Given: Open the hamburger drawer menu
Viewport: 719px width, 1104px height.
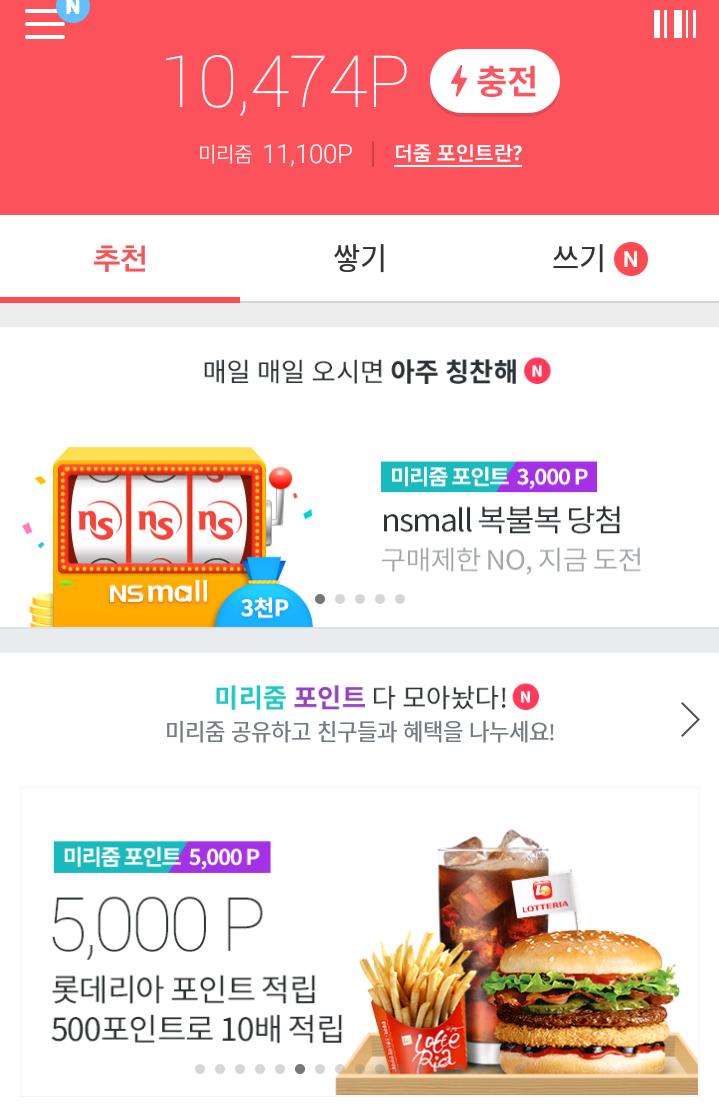Looking at the screenshot, I should tap(45, 23).
